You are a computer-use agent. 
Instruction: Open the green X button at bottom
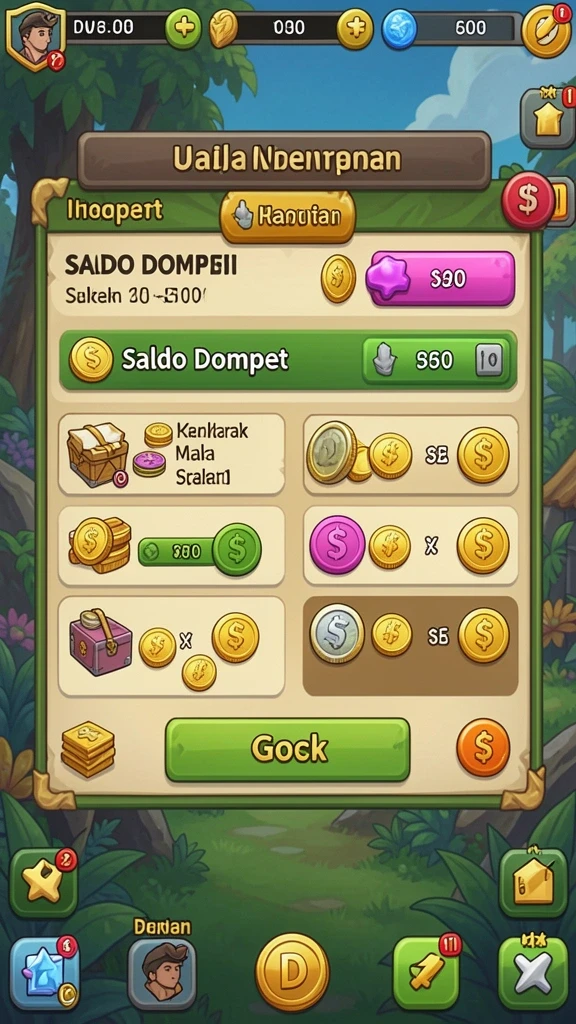tap(533, 974)
